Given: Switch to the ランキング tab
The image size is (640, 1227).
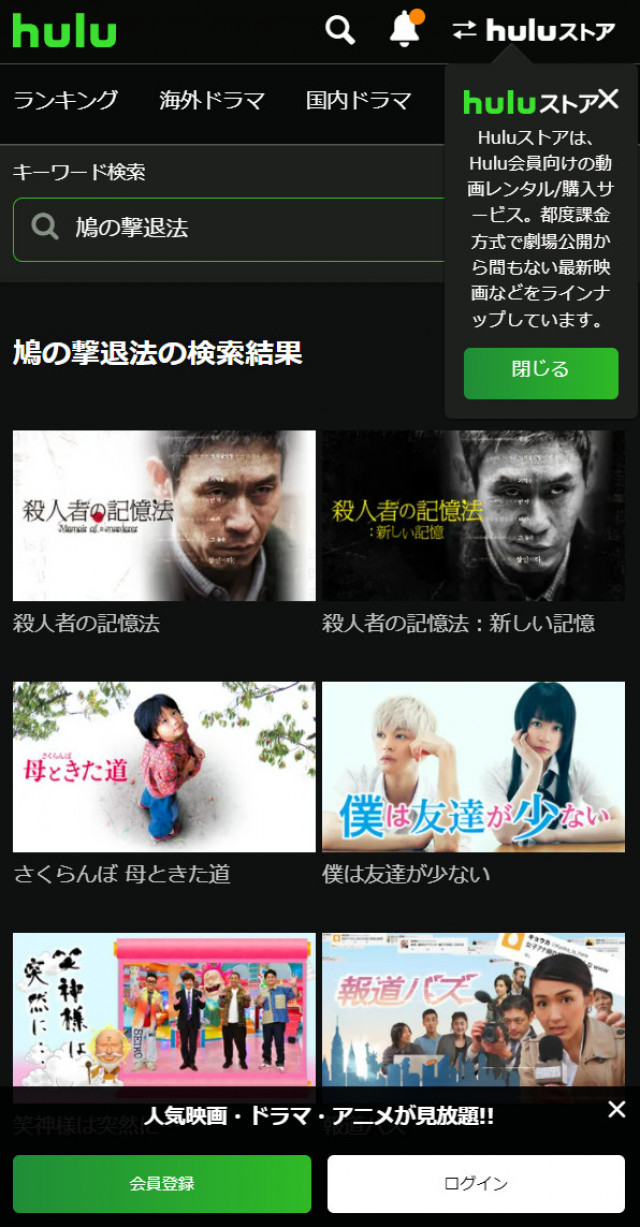Looking at the screenshot, I should (x=66, y=100).
